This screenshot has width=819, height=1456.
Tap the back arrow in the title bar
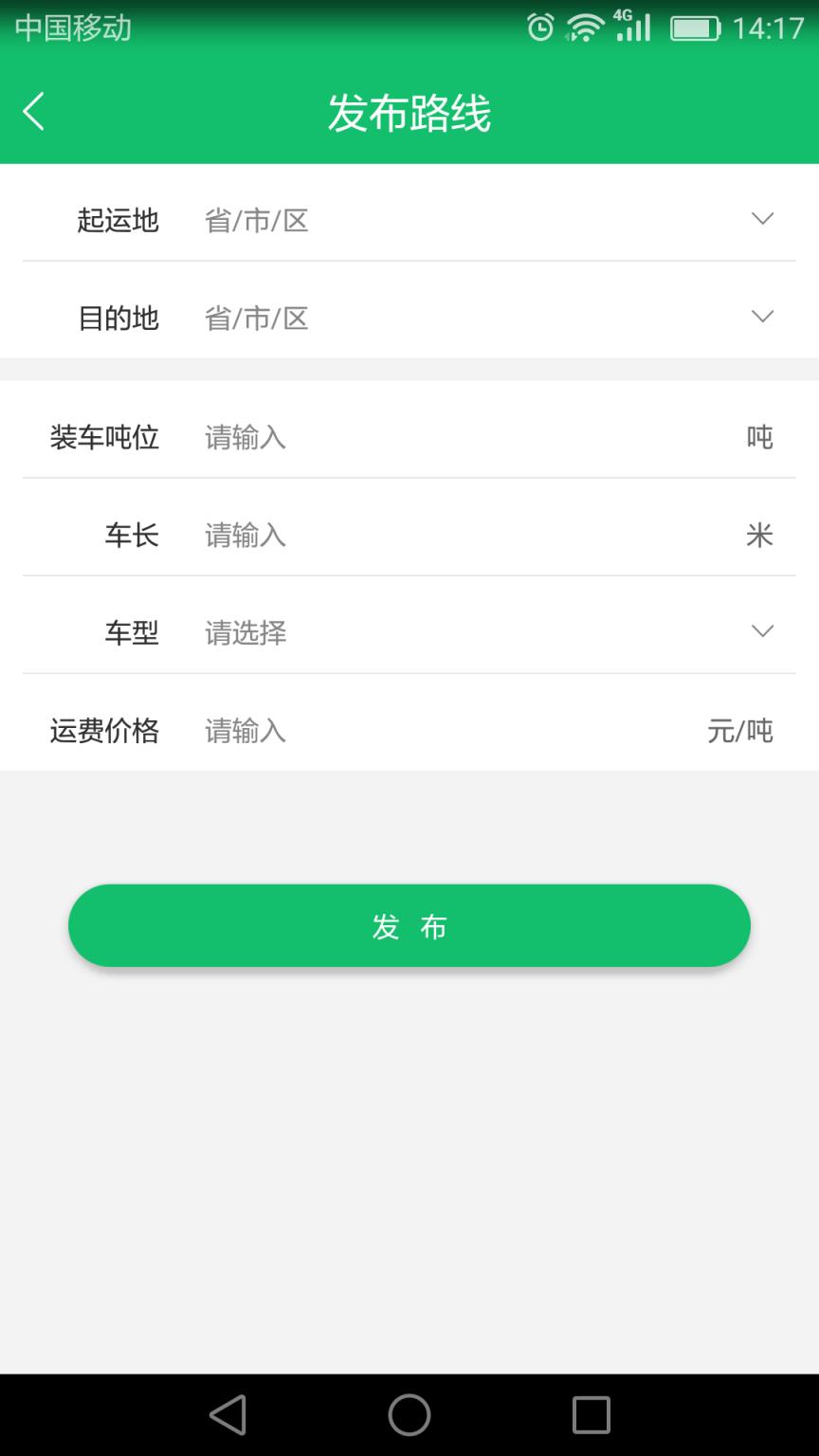pos(33,111)
